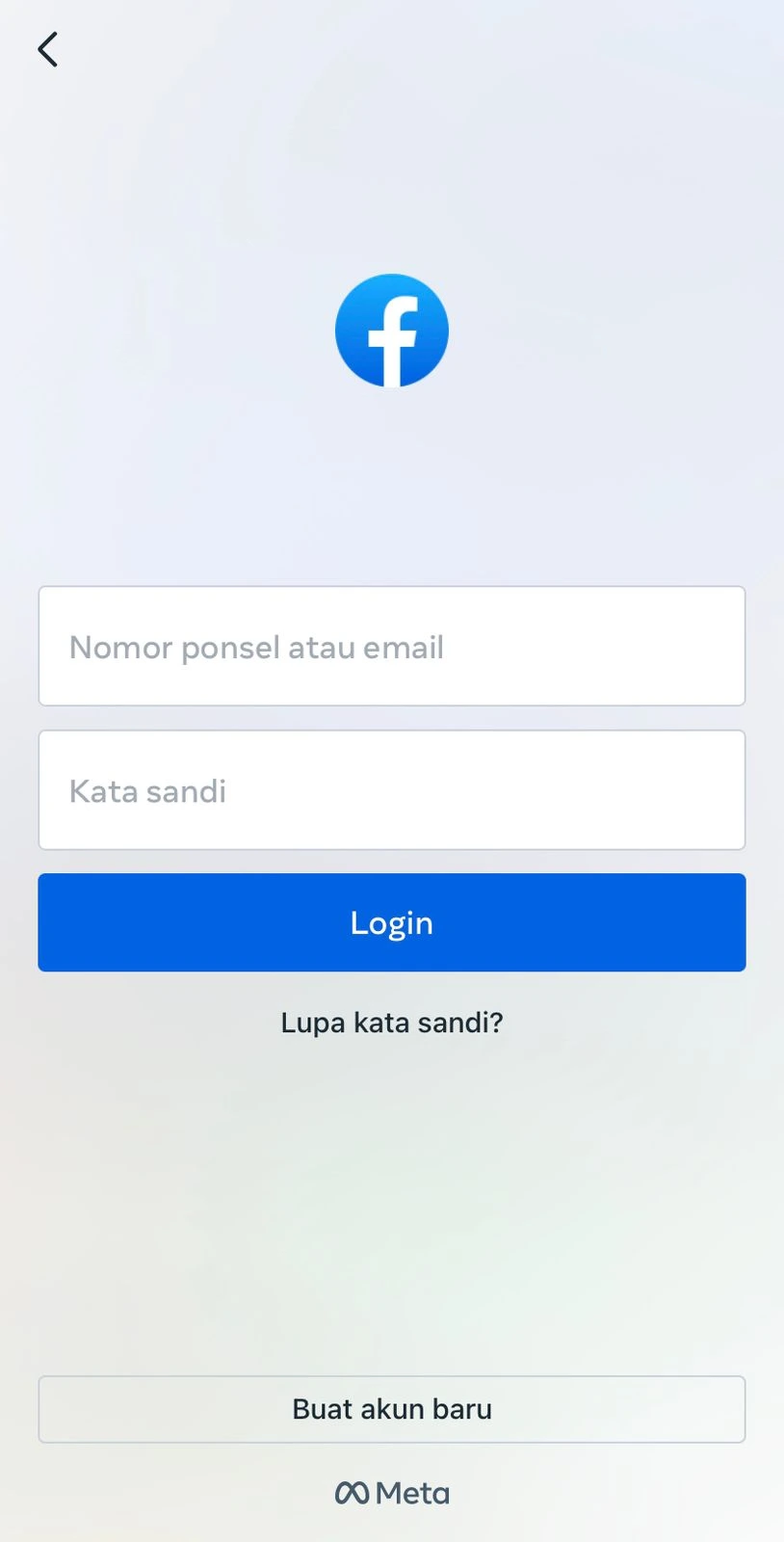Select the Kata sandi password field
784x1542 pixels.
pyautogui.click(x=391, y=790)
